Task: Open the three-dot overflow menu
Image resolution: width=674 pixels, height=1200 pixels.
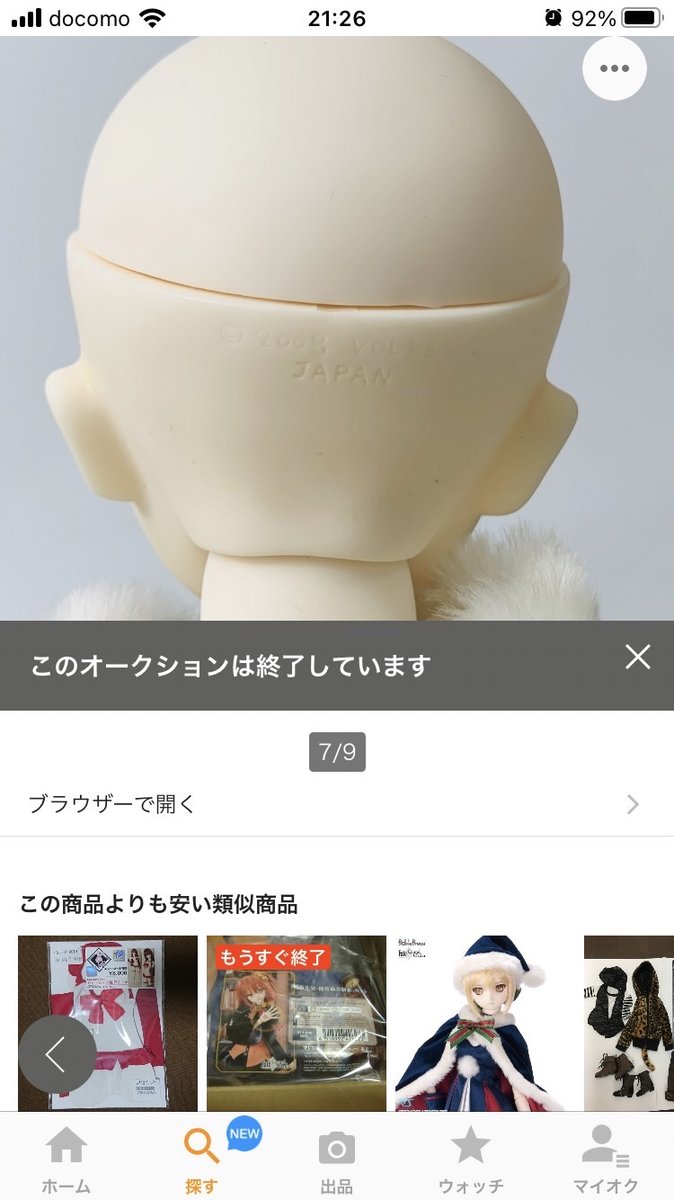Action: click(x=614, y=68)
